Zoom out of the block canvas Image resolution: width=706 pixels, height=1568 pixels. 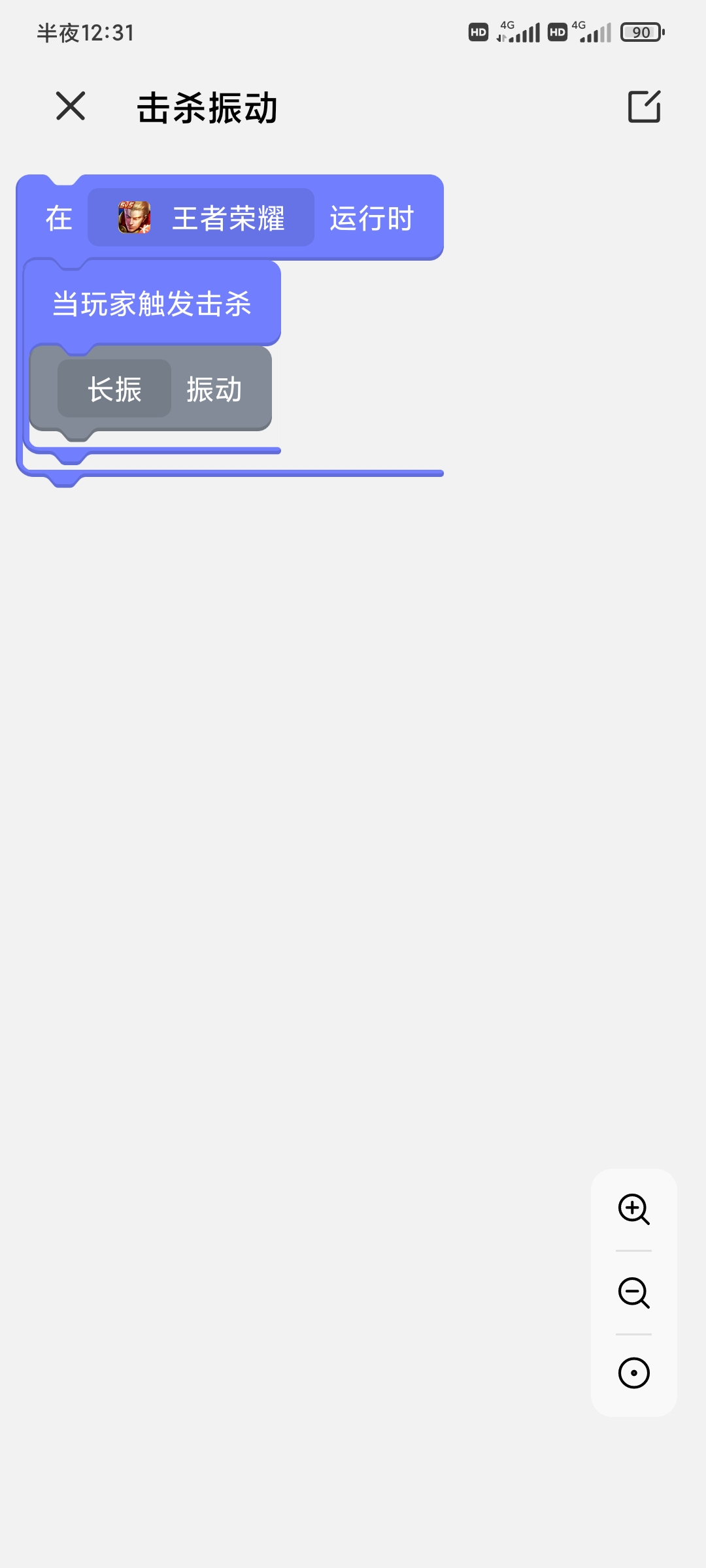(x=634, y=1293)
